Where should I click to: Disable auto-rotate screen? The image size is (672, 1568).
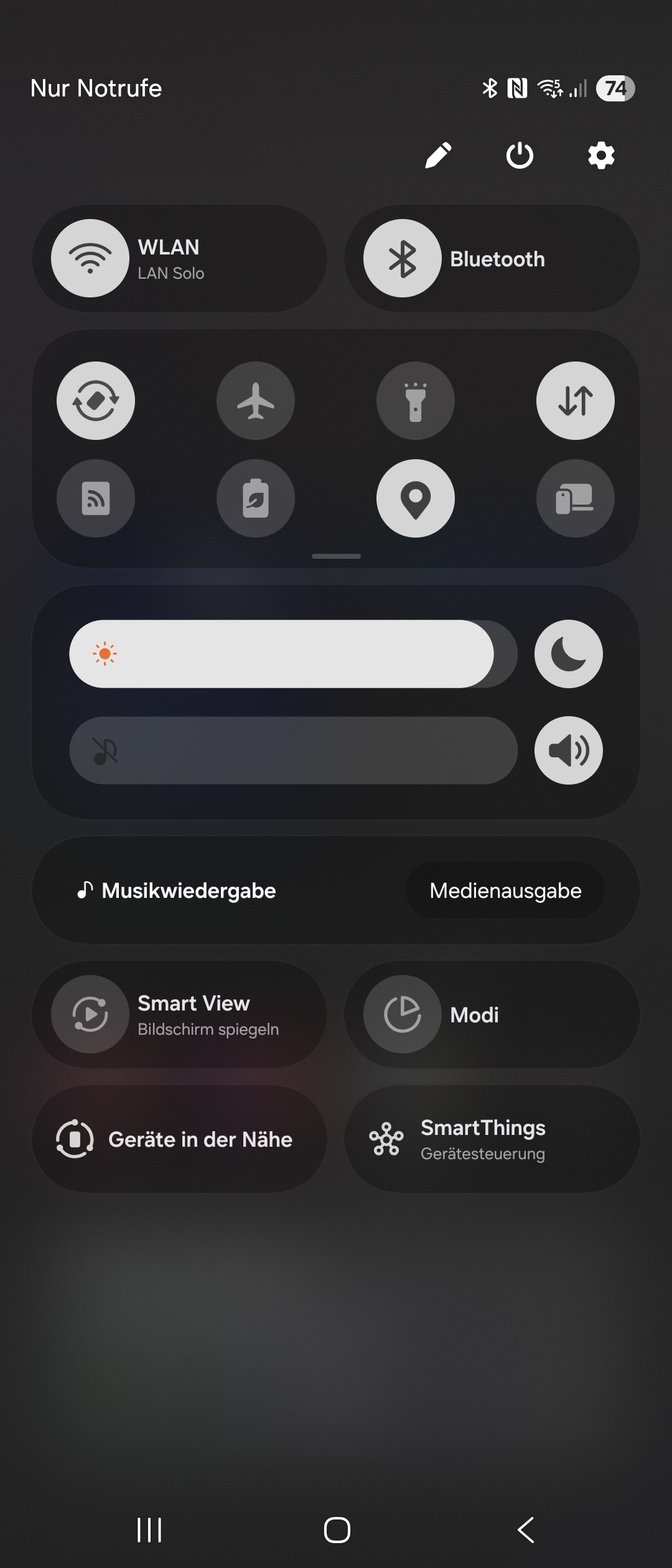click(x=96, y=401)
